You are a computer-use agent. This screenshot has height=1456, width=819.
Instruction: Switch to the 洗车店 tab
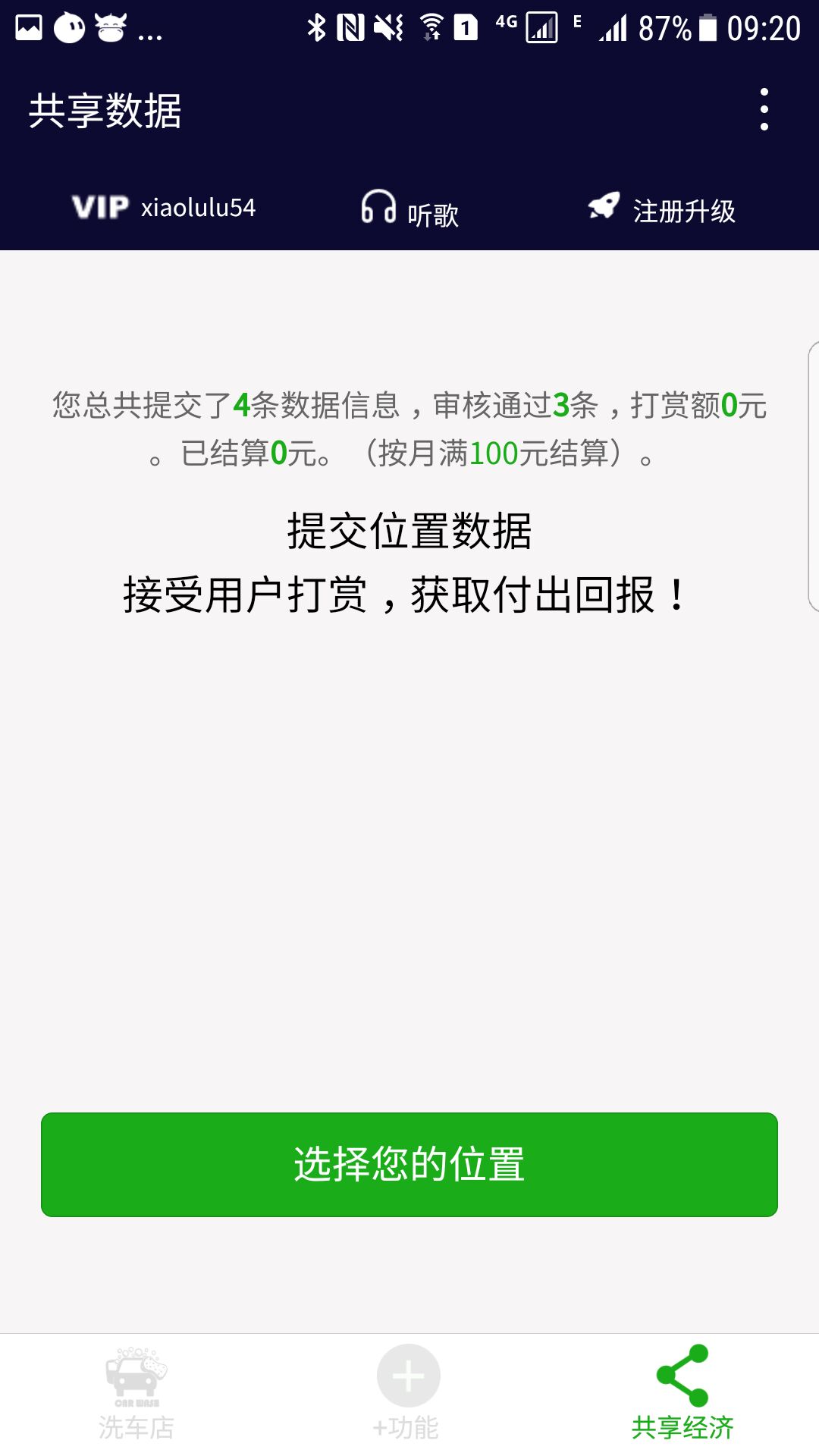[x=136, y=1395]
